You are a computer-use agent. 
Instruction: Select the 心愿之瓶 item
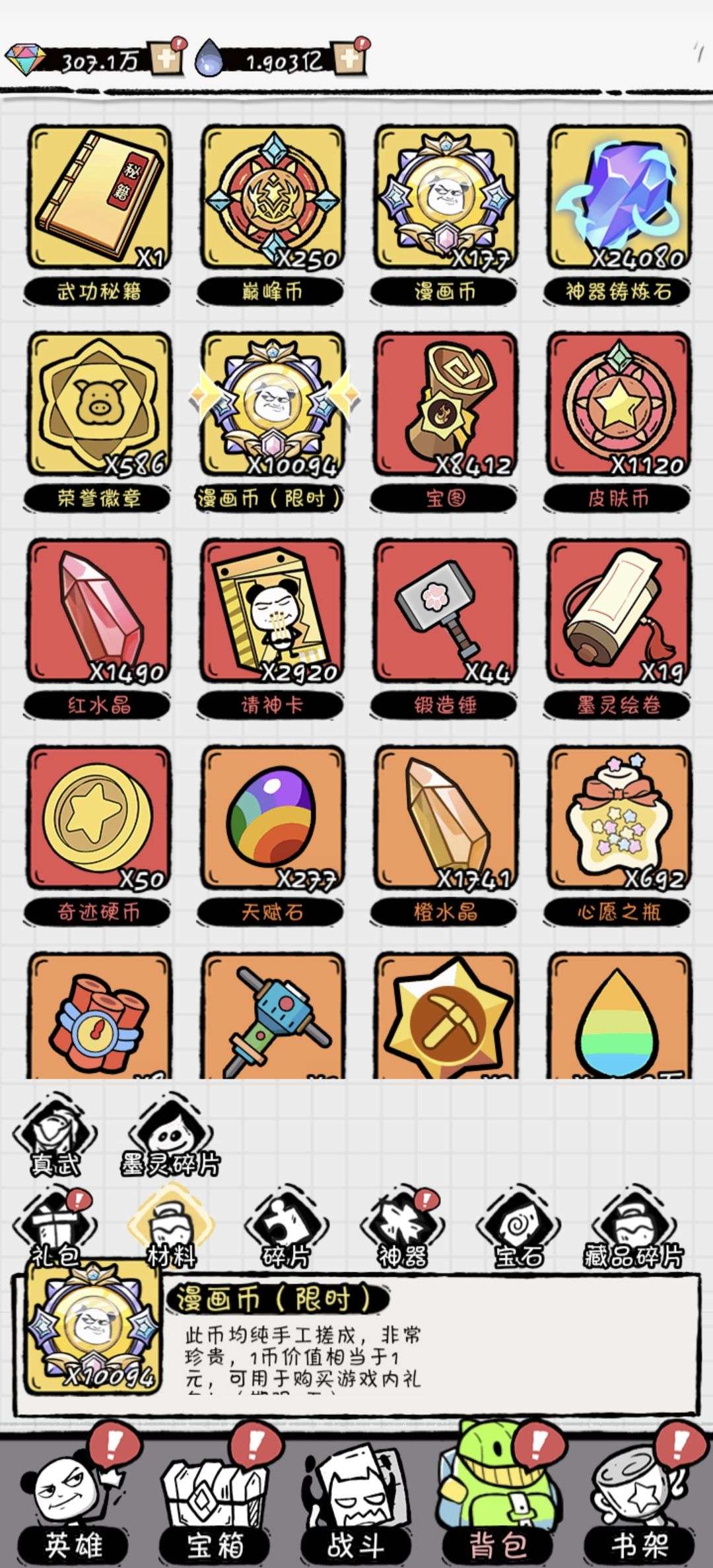[x=619, y=817]
